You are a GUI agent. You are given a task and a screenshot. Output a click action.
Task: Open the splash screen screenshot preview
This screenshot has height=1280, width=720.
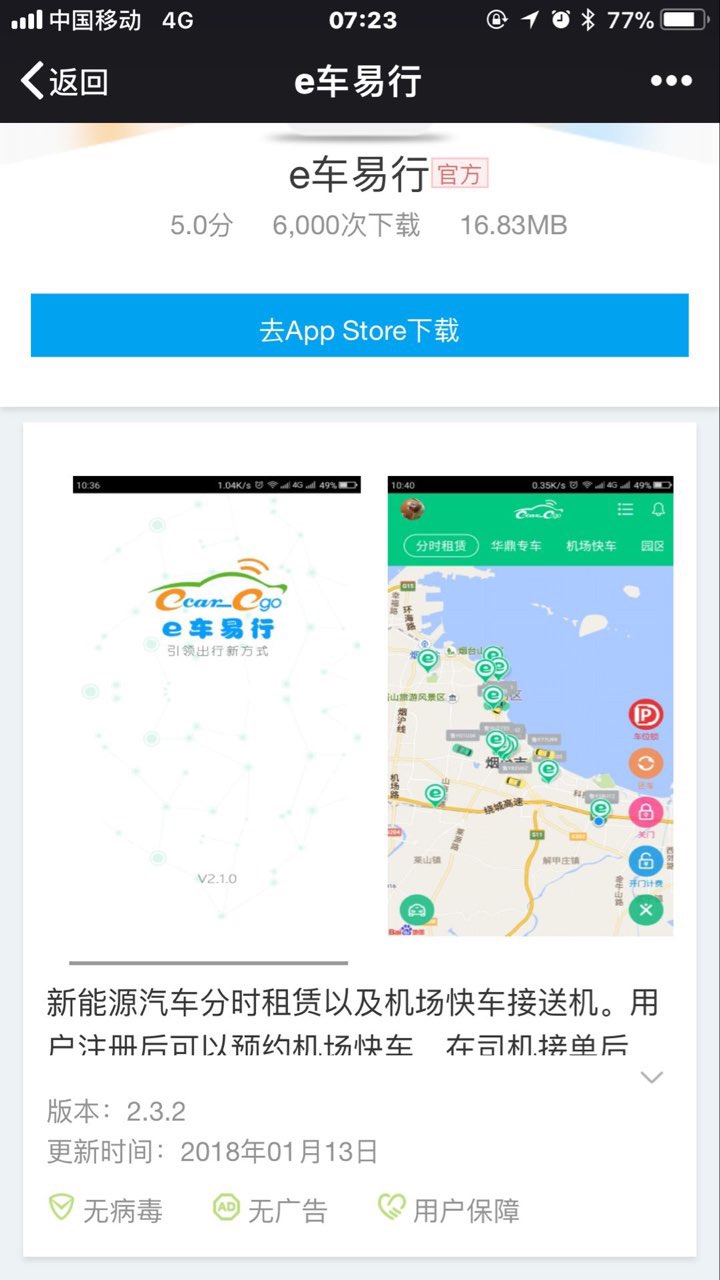(216, 706)
